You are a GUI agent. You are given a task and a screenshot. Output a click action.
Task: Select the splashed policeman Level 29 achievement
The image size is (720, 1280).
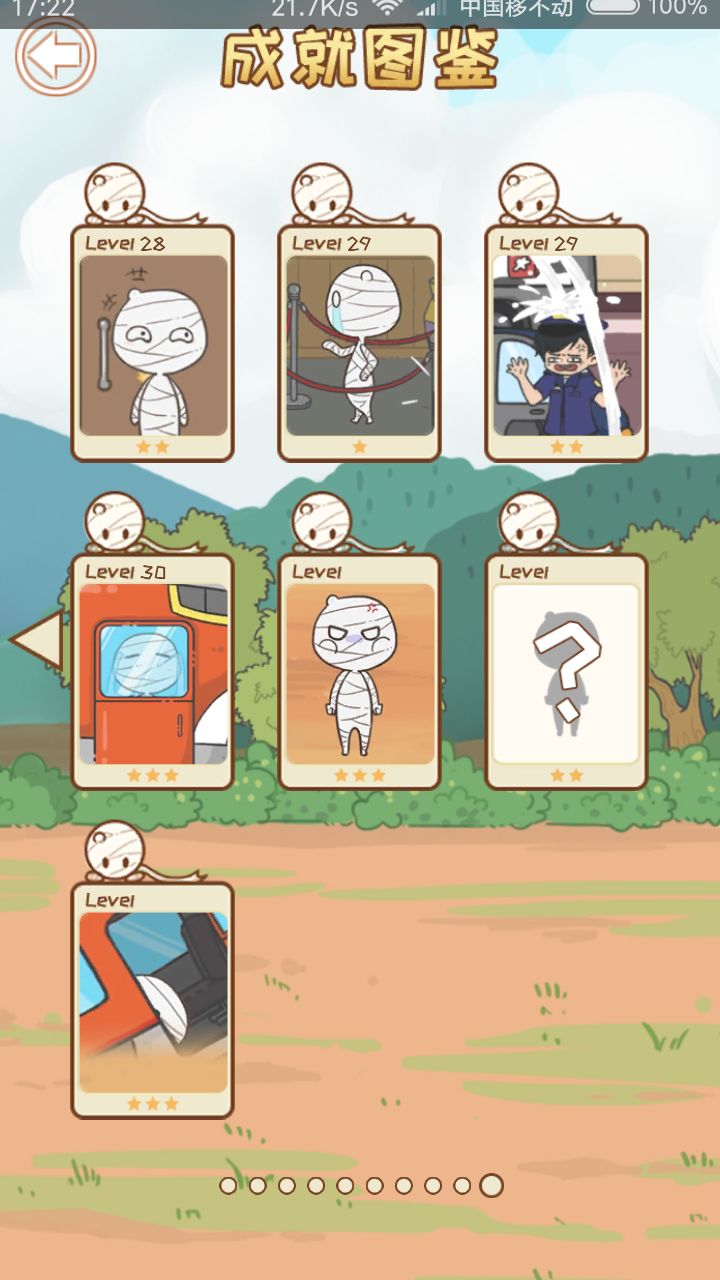coord(565,345)
